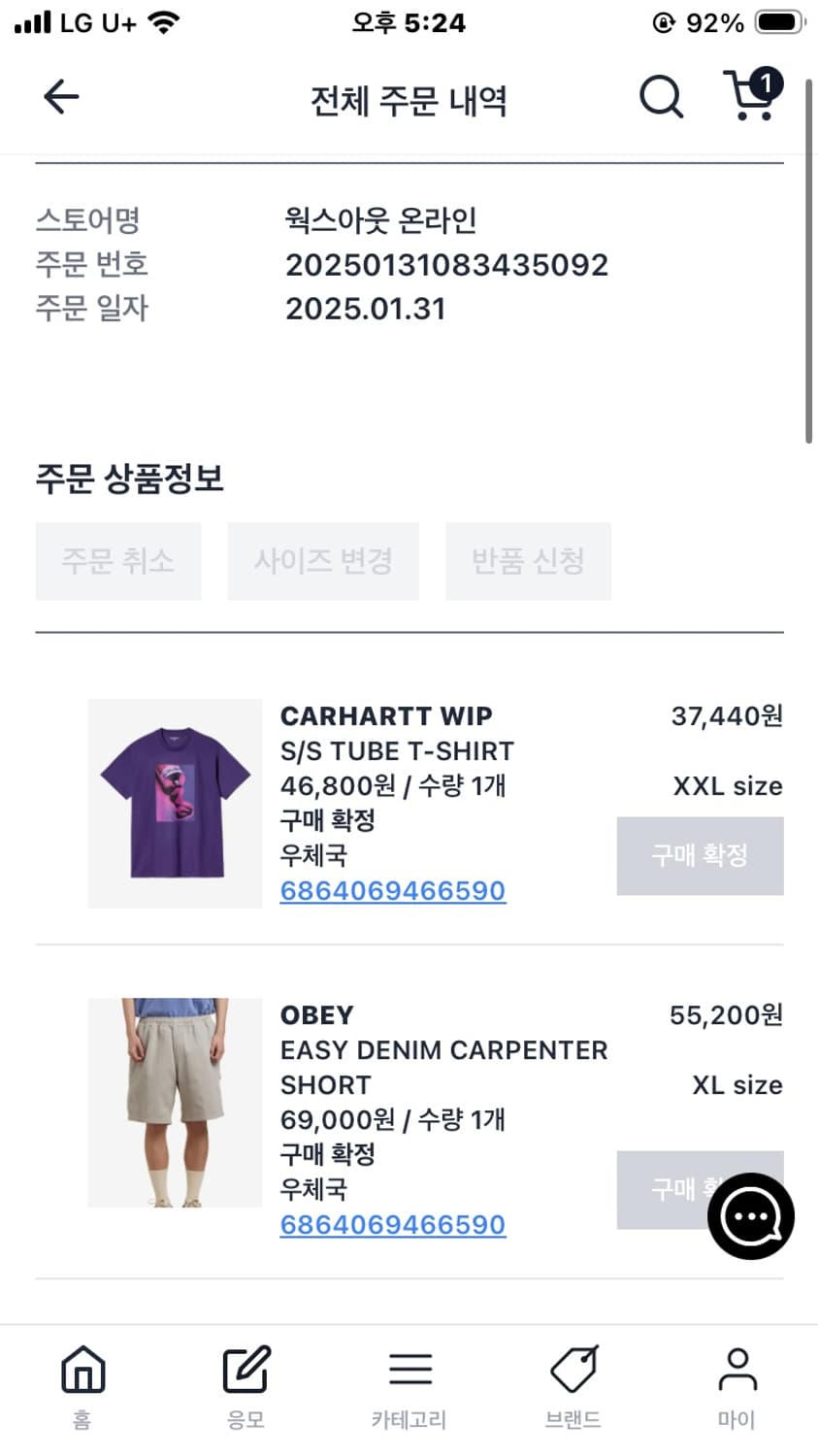Screen dimensions: 818x1456
Task: Open the 마이 profile icon
Action: coord(736,1386)
